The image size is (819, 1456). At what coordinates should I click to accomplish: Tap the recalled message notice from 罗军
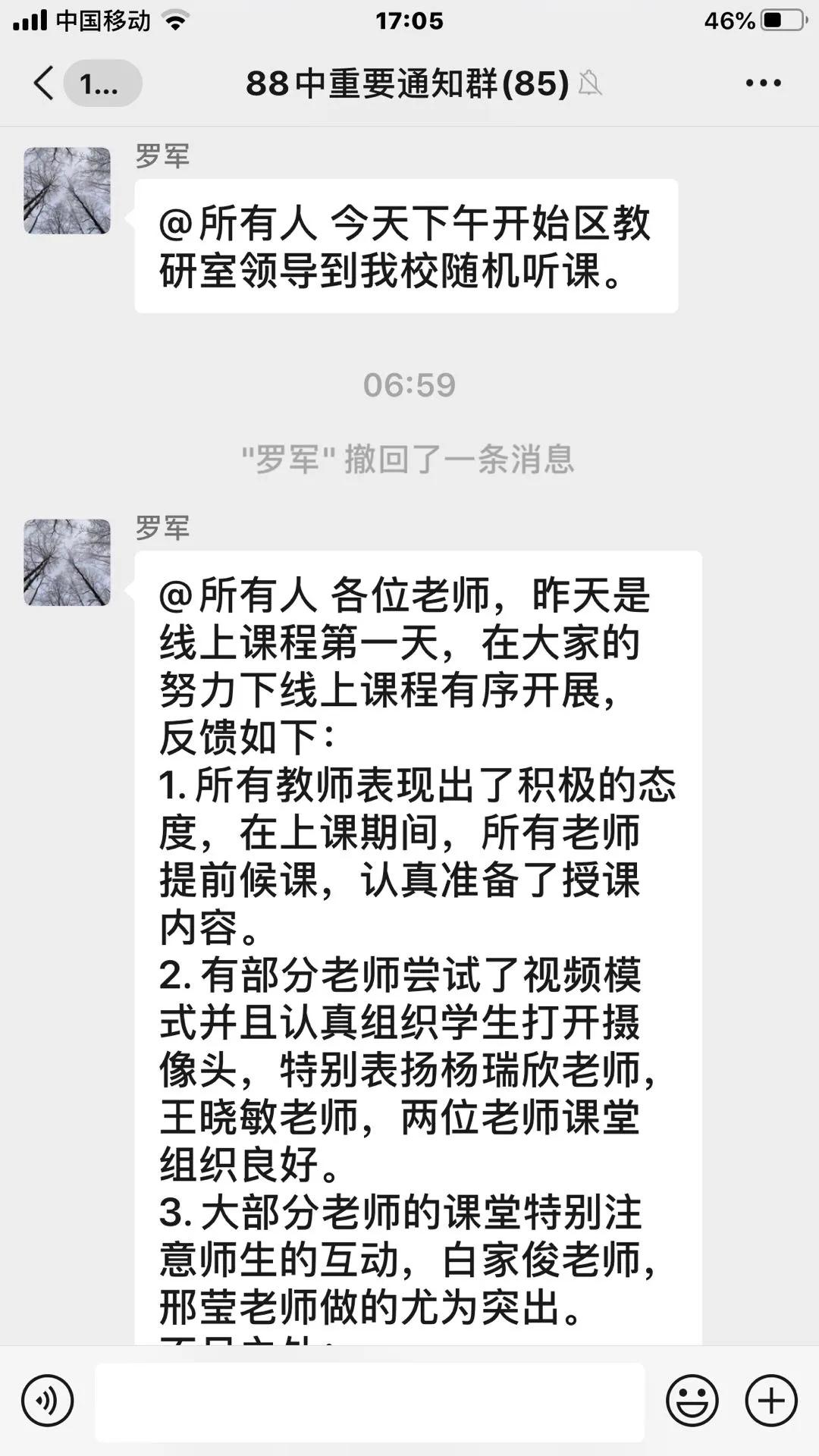409,457
